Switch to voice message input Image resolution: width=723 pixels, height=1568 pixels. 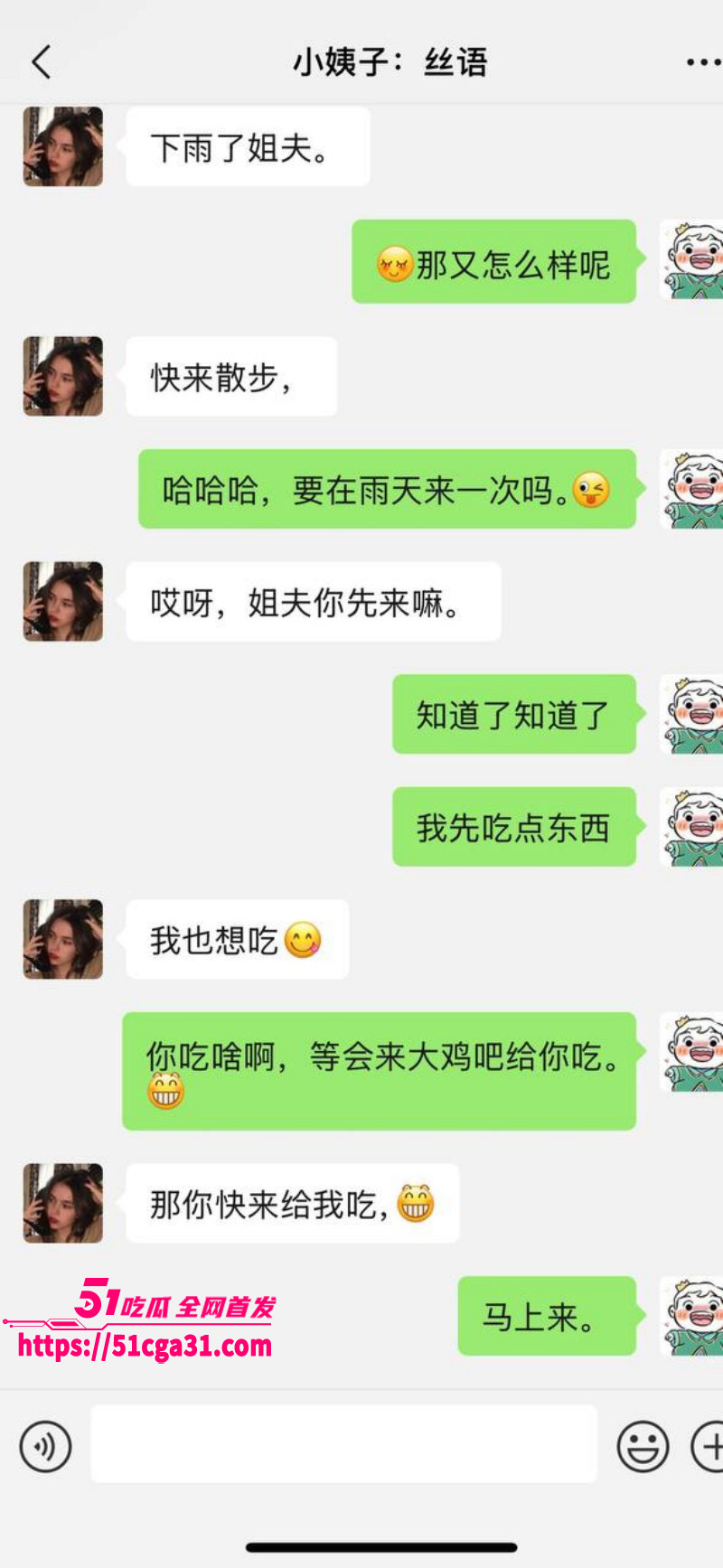pos(45,1446)
